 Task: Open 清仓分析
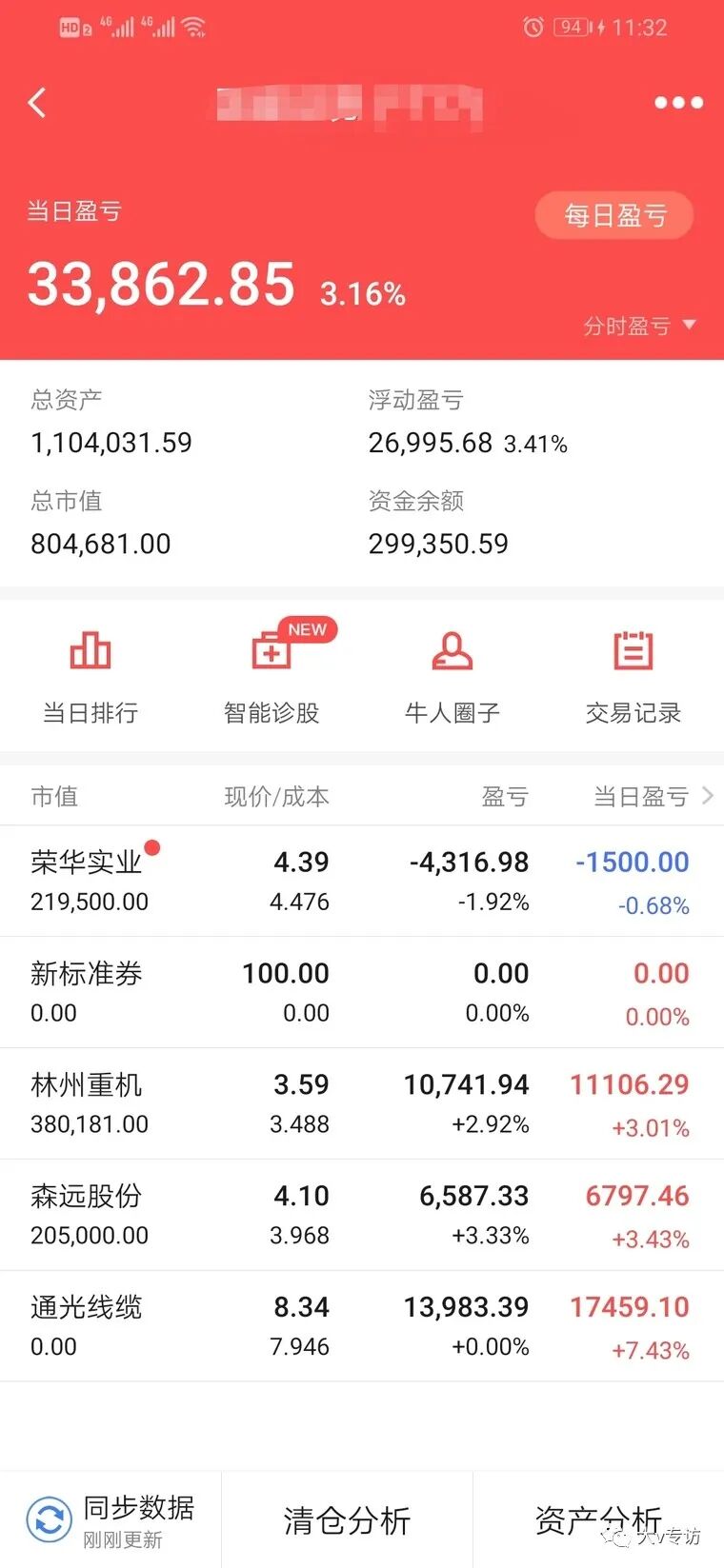coord(347,1520)
